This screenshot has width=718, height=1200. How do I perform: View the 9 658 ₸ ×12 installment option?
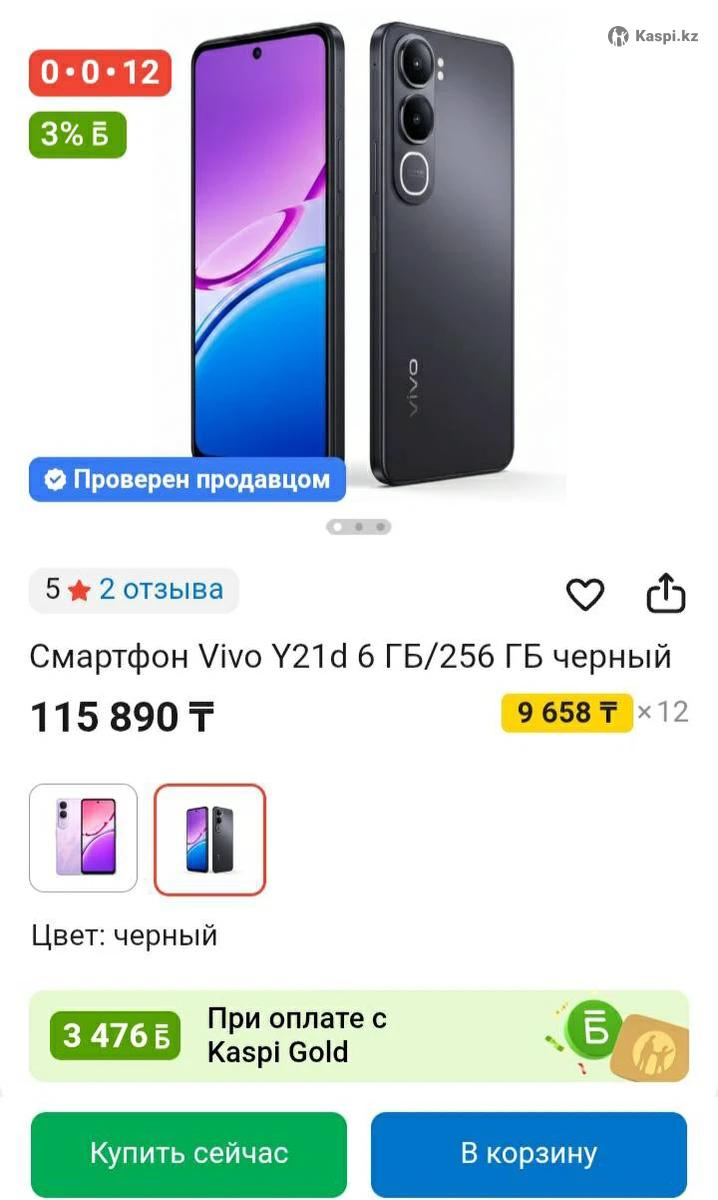[594, 712]
